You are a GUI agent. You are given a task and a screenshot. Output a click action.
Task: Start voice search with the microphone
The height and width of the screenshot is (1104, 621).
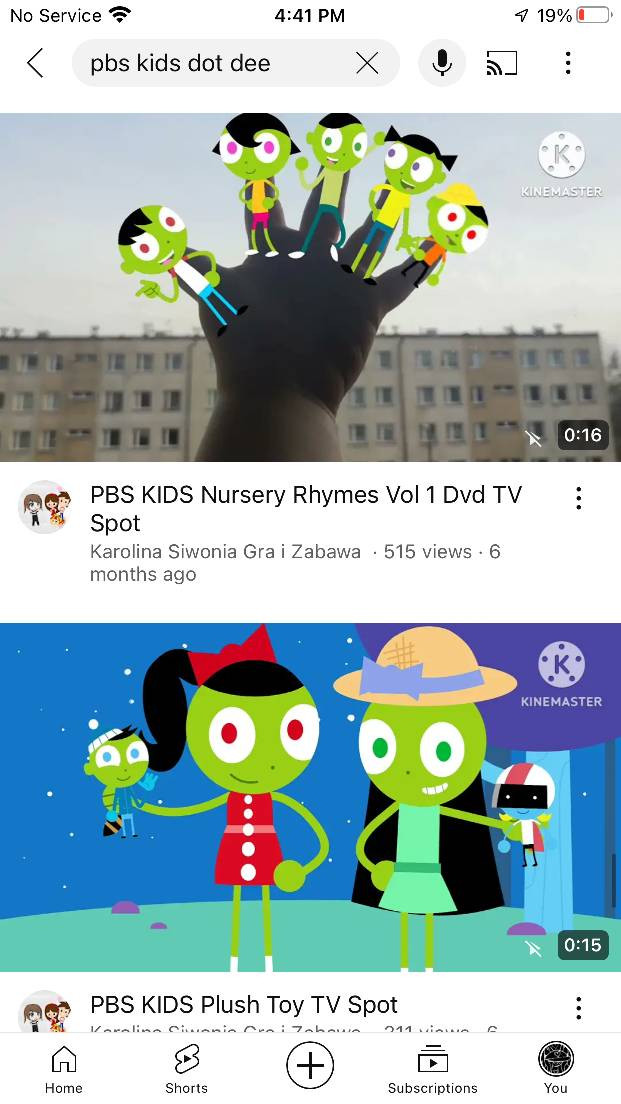tap(441, 64)
